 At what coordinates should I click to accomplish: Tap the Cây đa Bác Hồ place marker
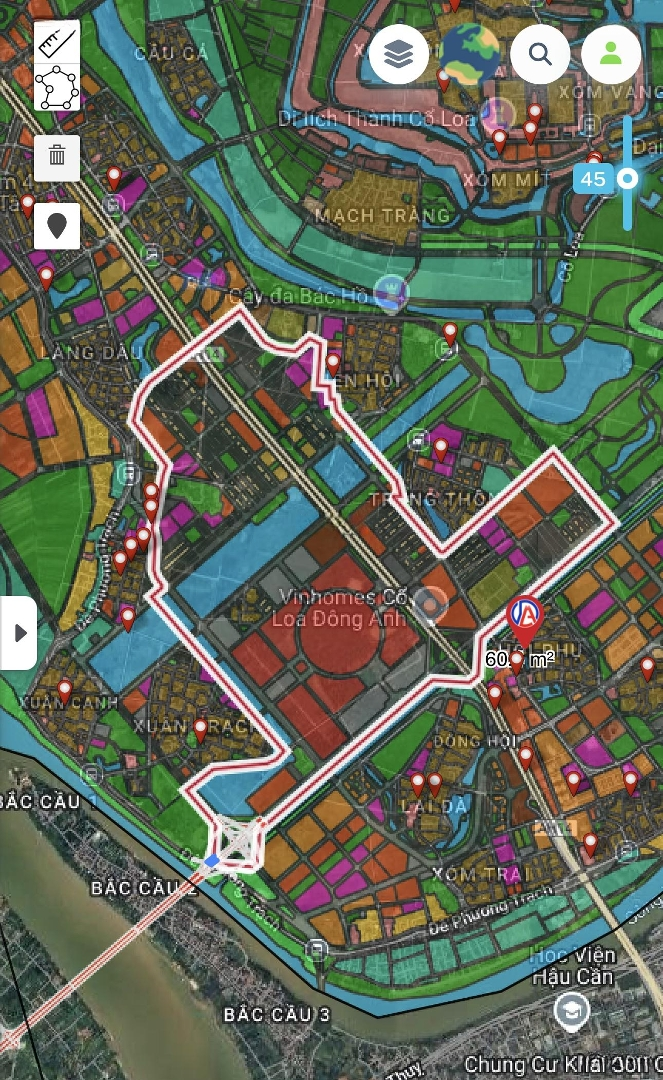(x=391, y=293)
